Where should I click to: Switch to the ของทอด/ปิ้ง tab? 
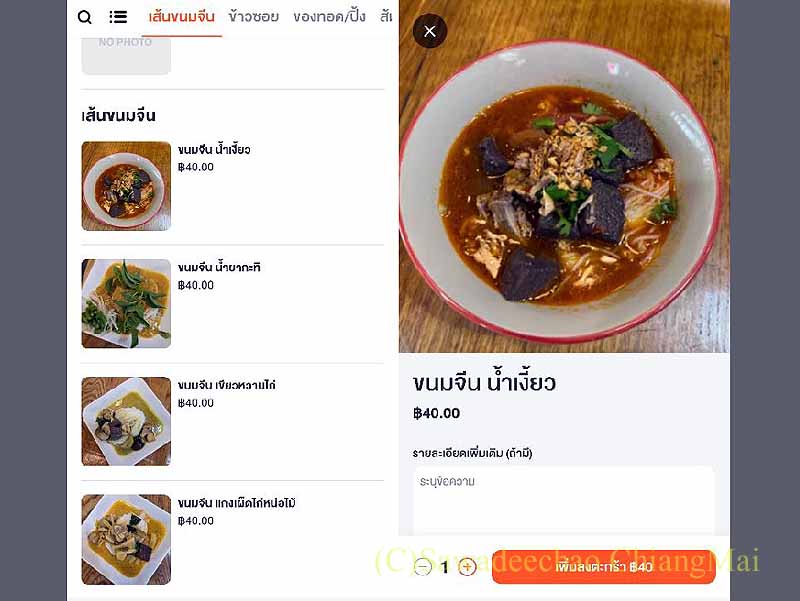tap(329, 17)
